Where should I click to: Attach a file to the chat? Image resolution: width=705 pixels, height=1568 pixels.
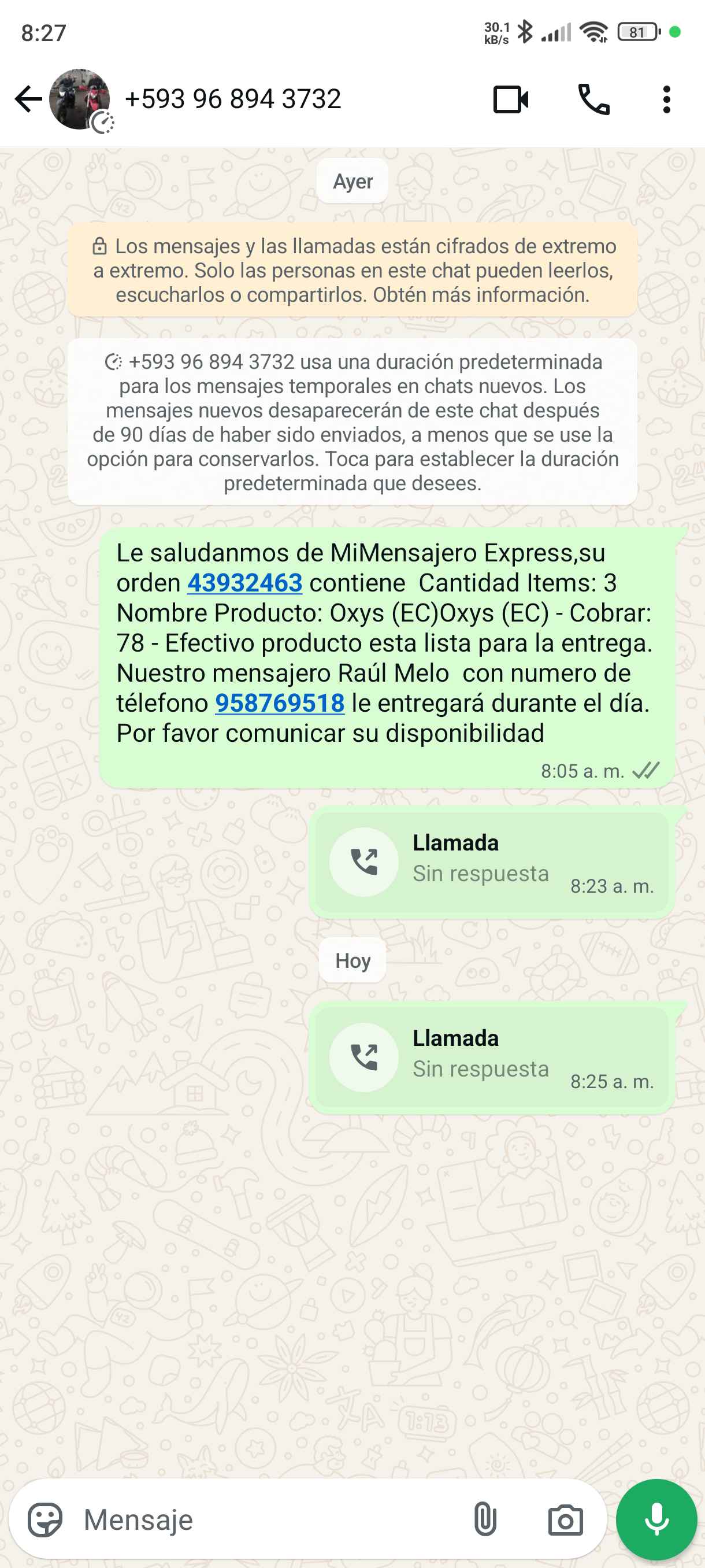tap(485, 1520)
